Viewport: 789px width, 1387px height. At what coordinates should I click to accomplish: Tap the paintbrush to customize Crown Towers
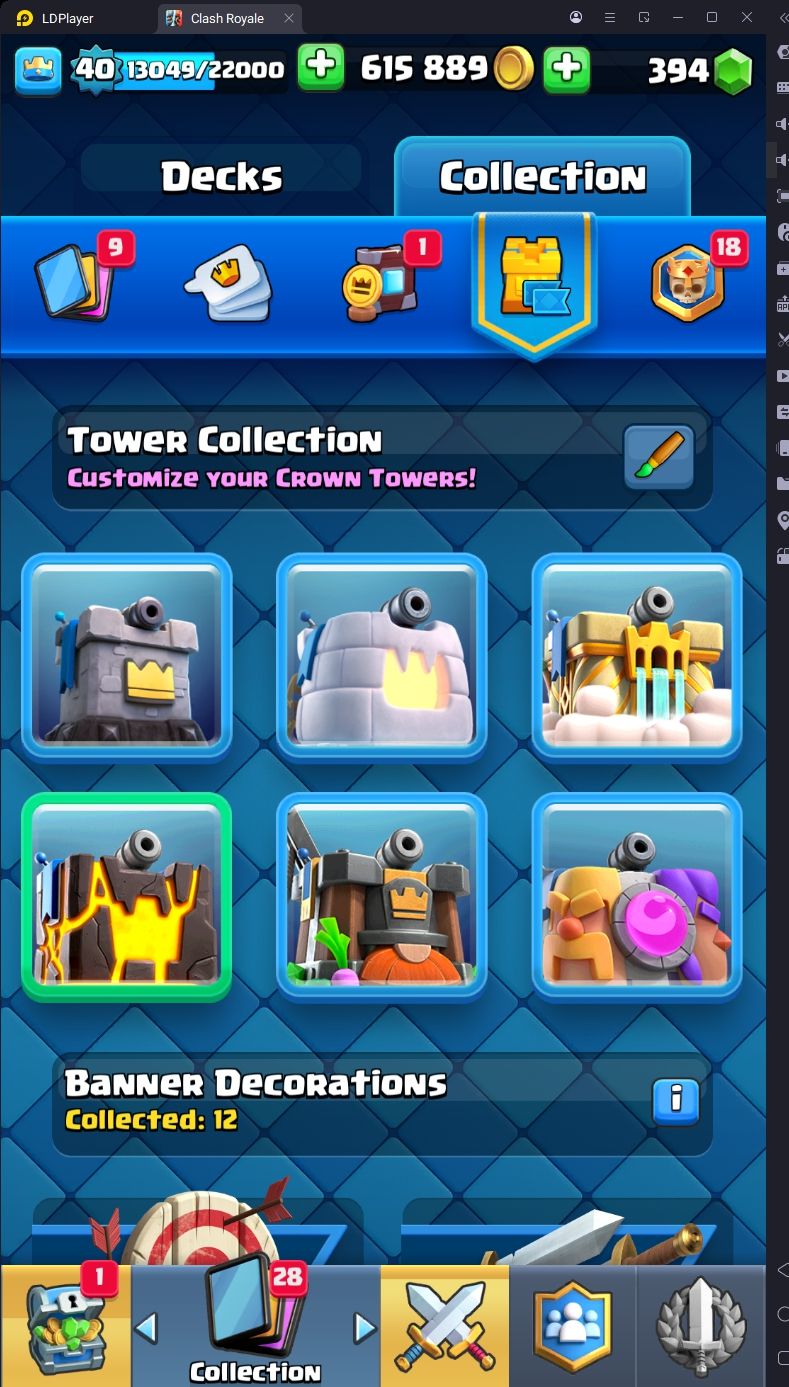click(x=658, y=458)
